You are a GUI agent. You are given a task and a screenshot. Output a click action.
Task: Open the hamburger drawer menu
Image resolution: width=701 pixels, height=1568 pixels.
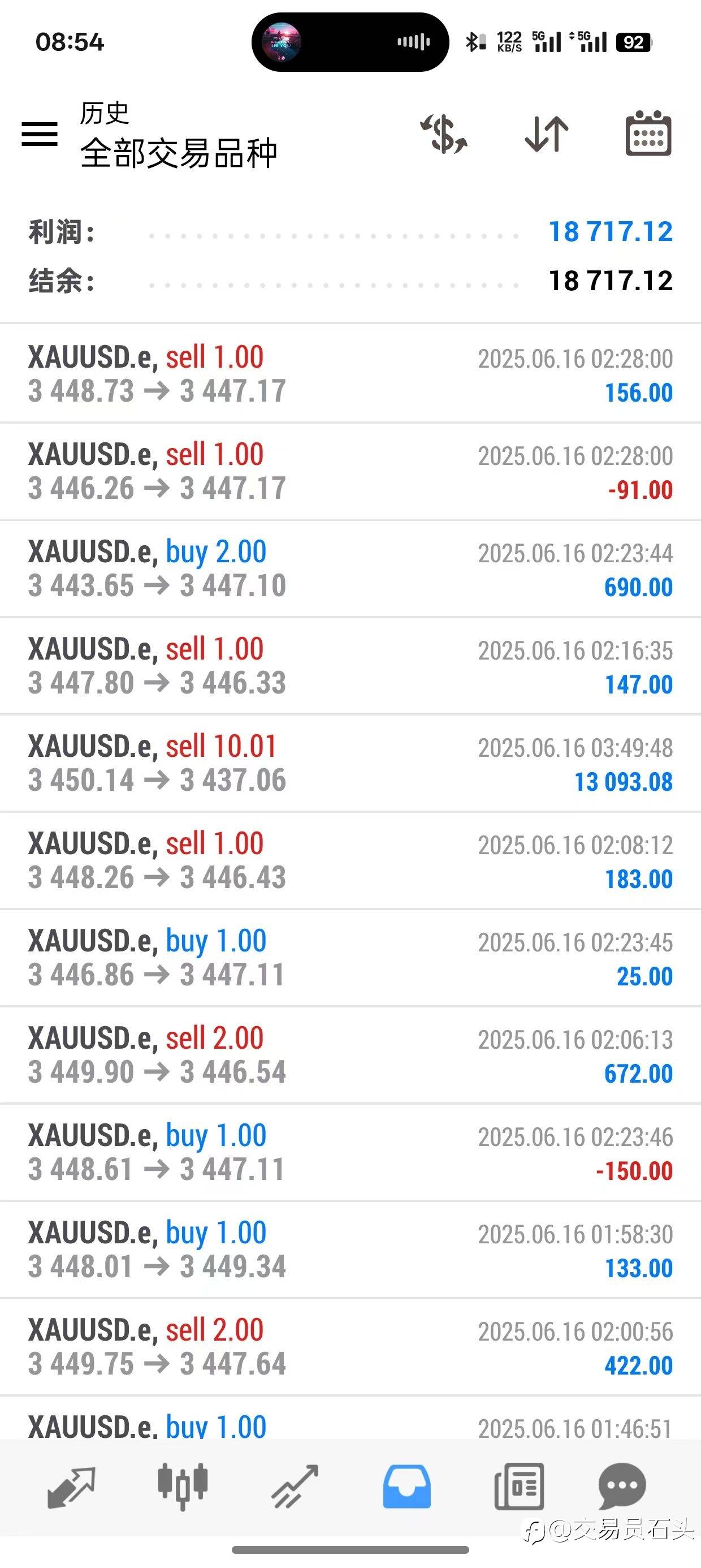click(40, 133)
